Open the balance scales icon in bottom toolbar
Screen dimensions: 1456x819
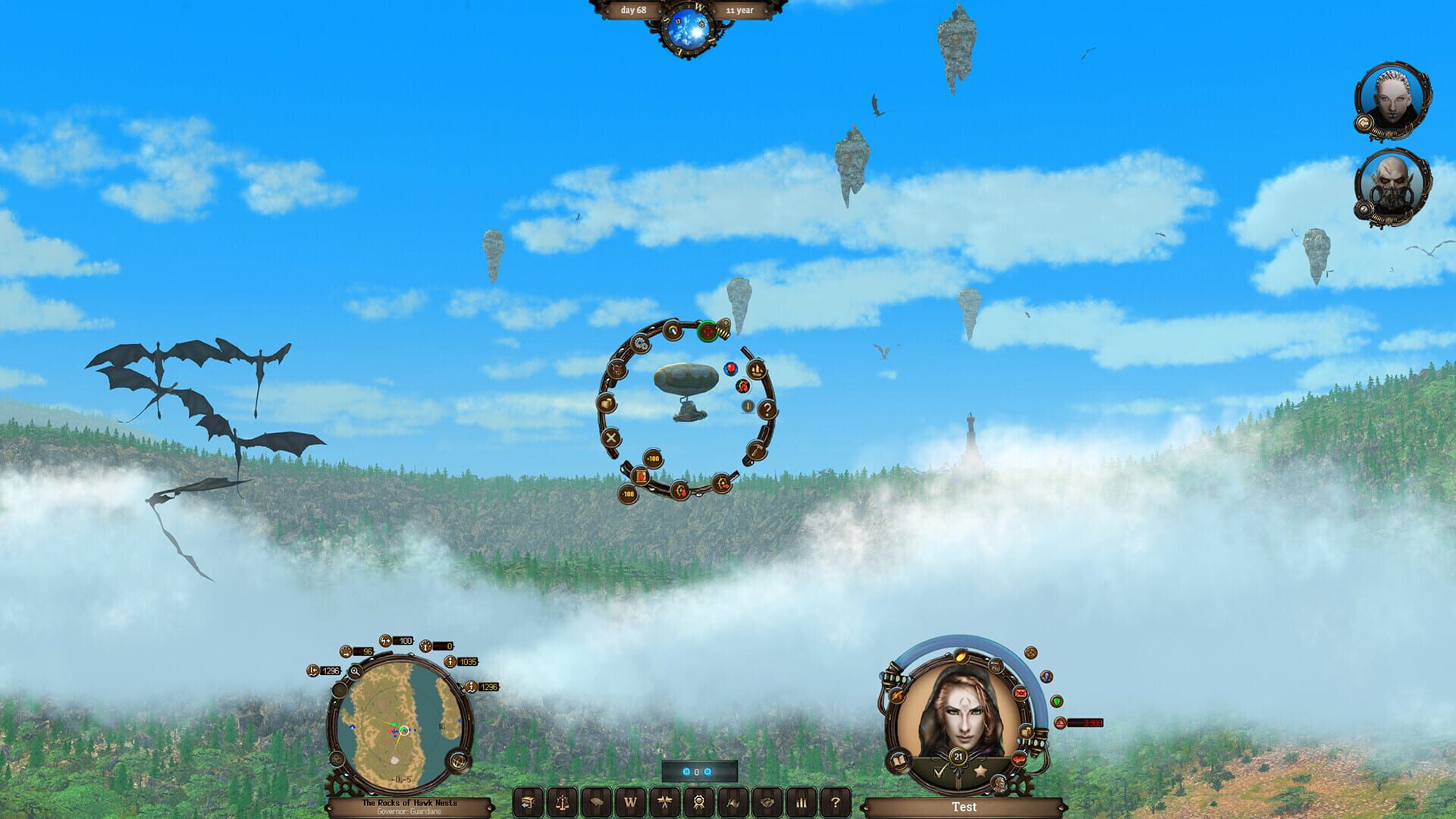point(562,802)
